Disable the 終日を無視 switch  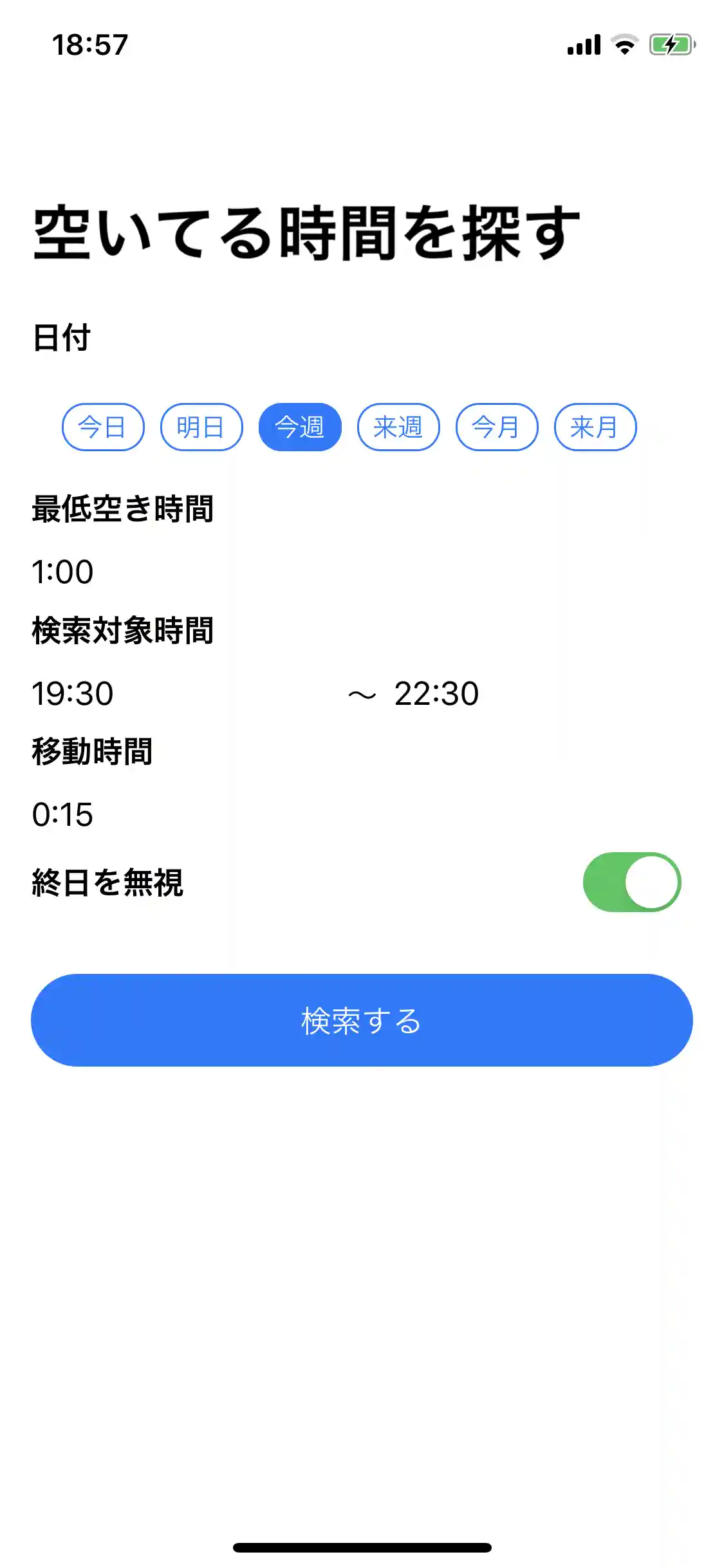coord(634,881)
